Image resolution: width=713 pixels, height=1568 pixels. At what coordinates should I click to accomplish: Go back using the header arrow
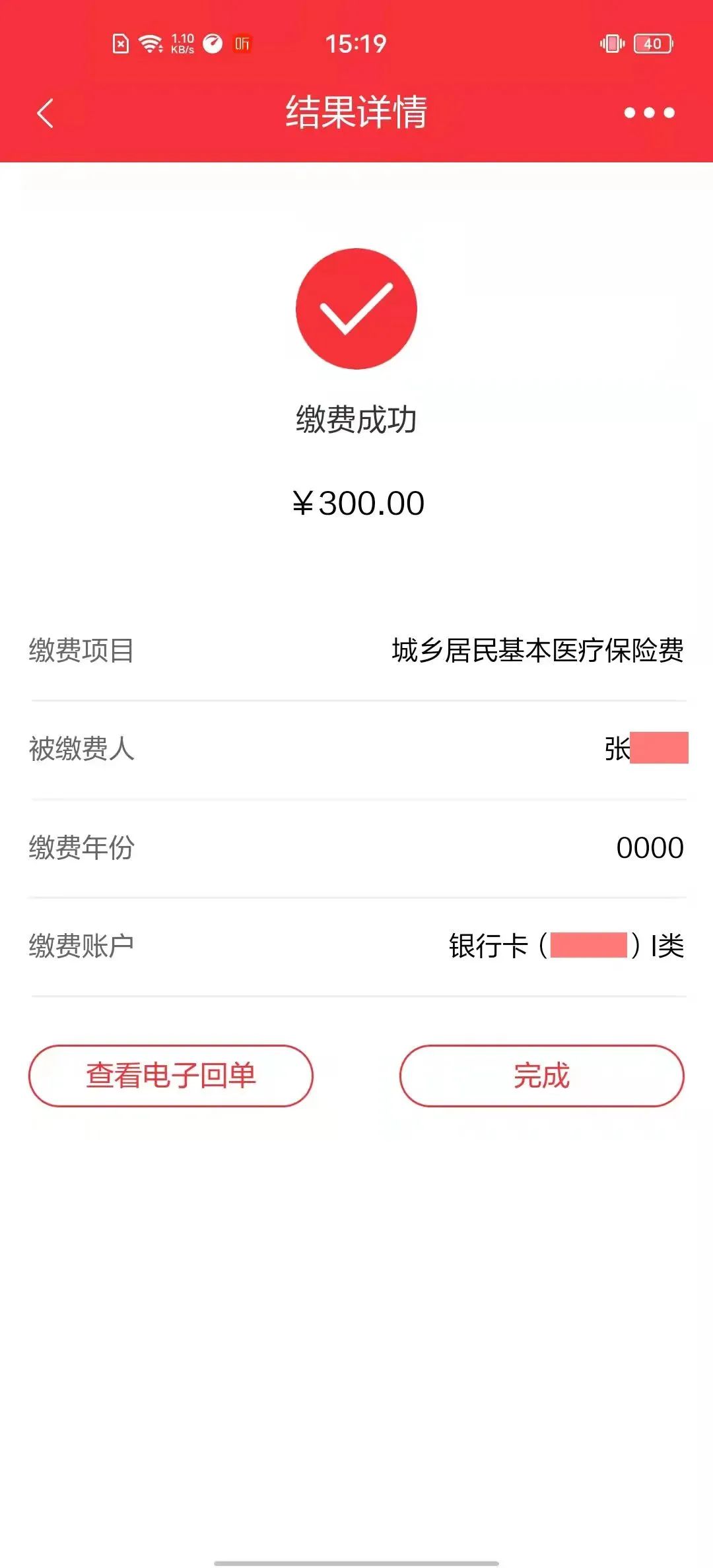45,113
